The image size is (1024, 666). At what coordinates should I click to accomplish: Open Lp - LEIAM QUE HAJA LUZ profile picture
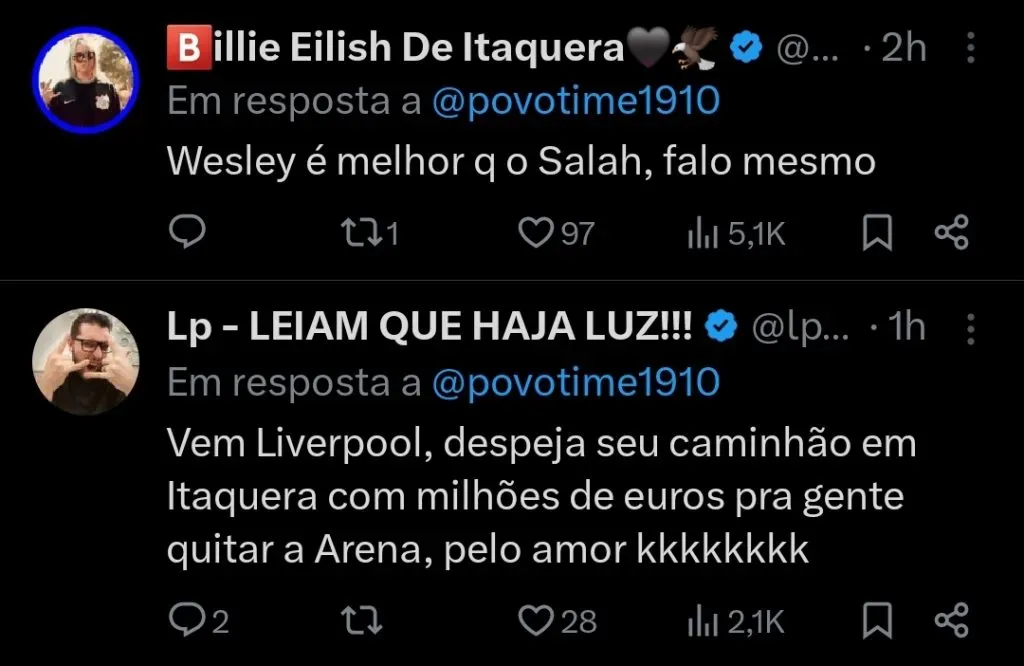coord(85,361)
